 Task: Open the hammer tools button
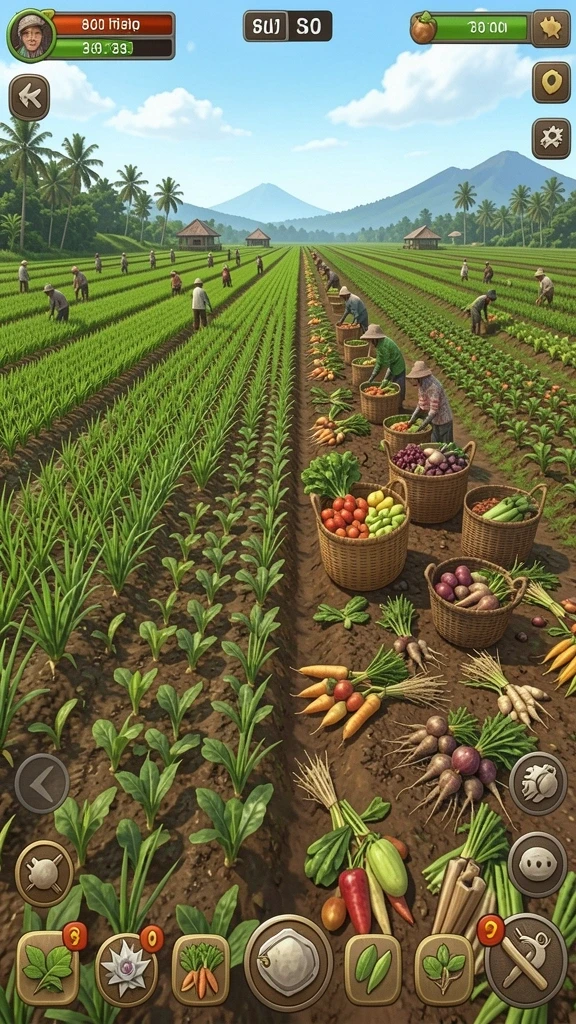pos(526,960)
